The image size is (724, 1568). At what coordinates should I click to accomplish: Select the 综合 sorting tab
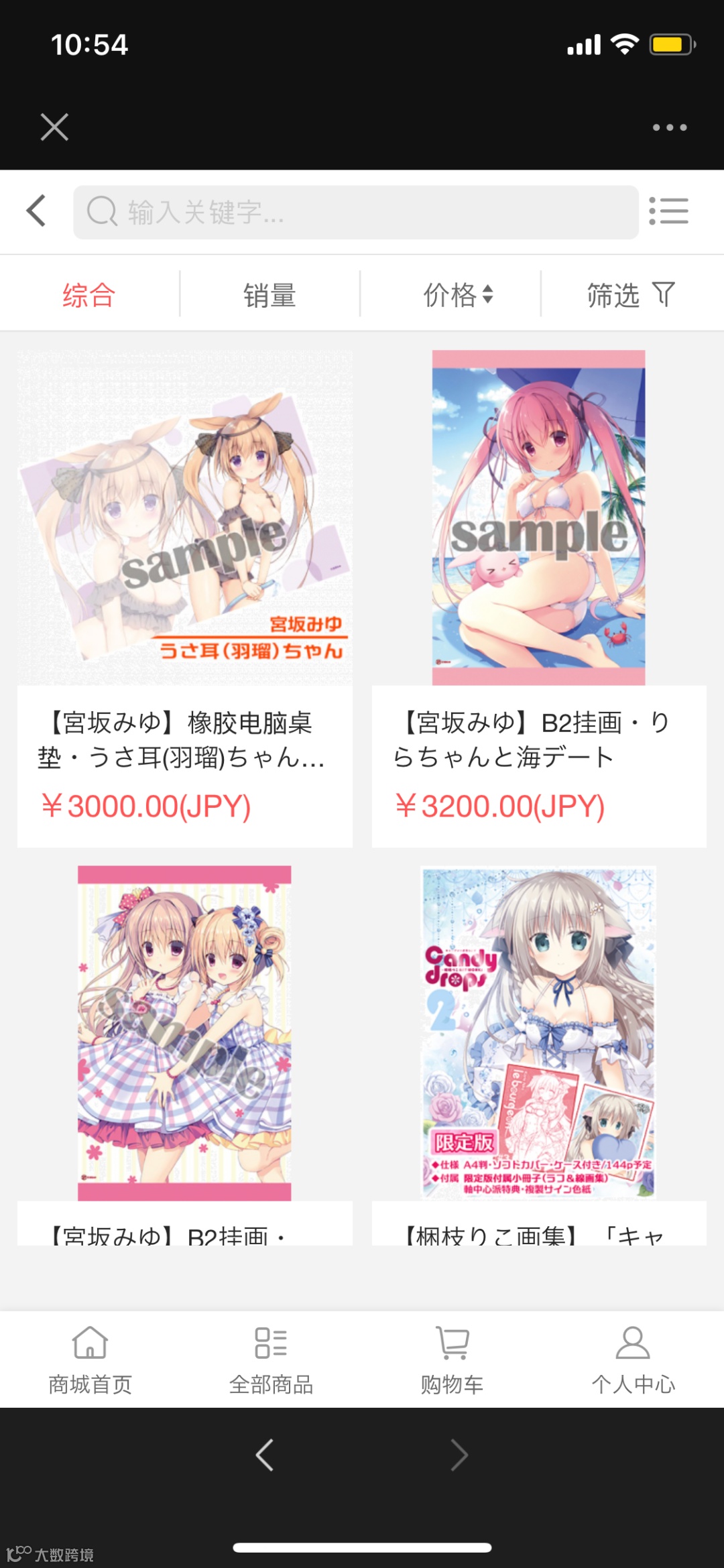[x=89, y=295]
